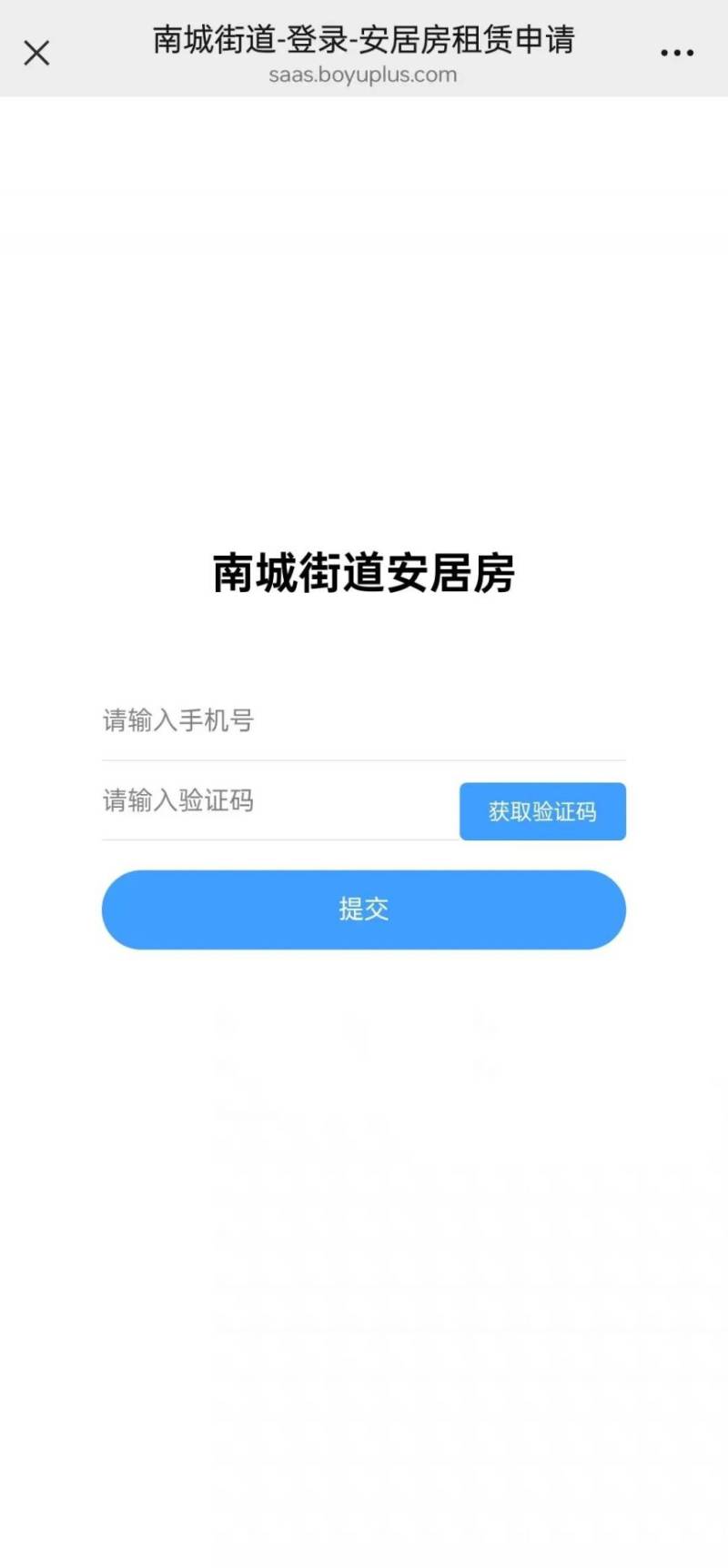Open the three-dot overflow menu

[677, 53]
